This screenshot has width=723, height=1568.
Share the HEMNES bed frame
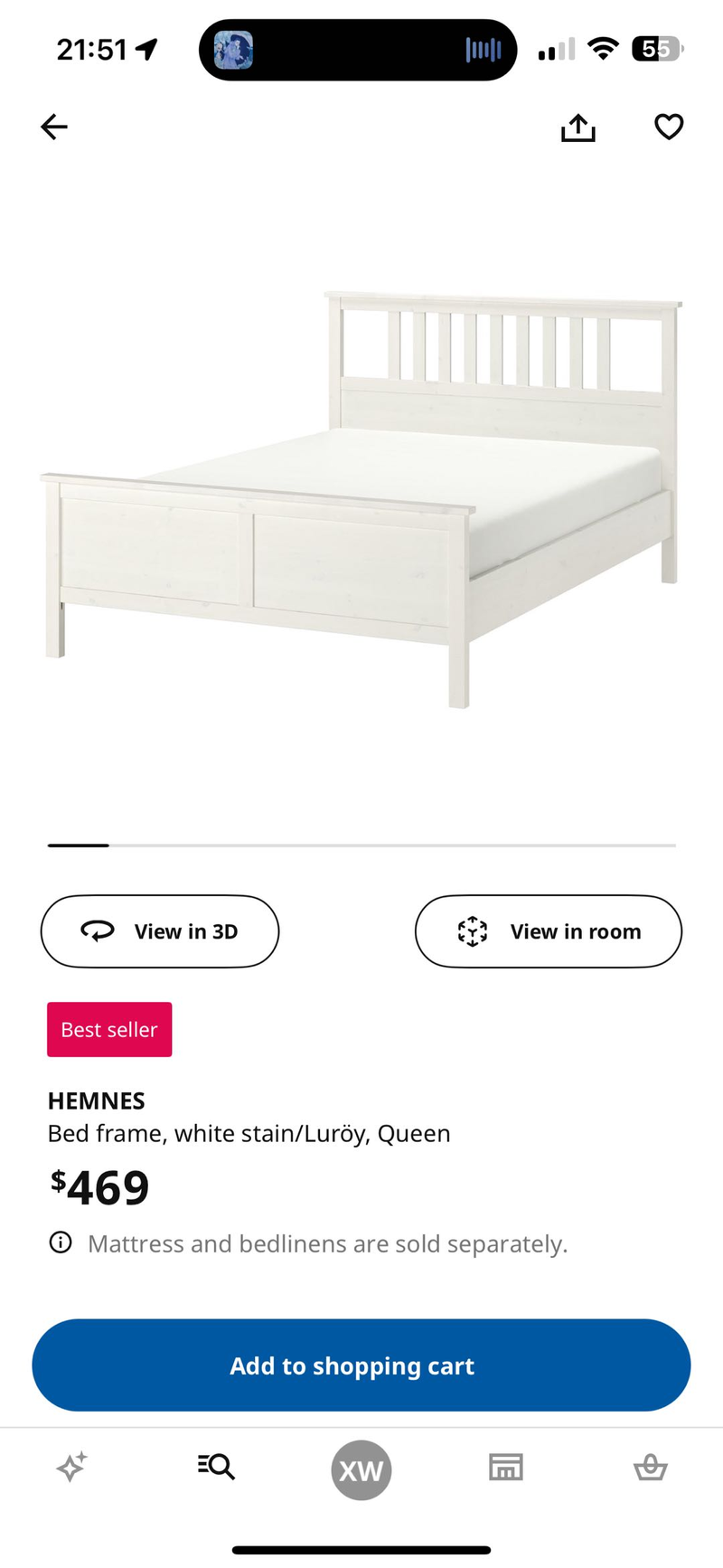pos(578,128)
